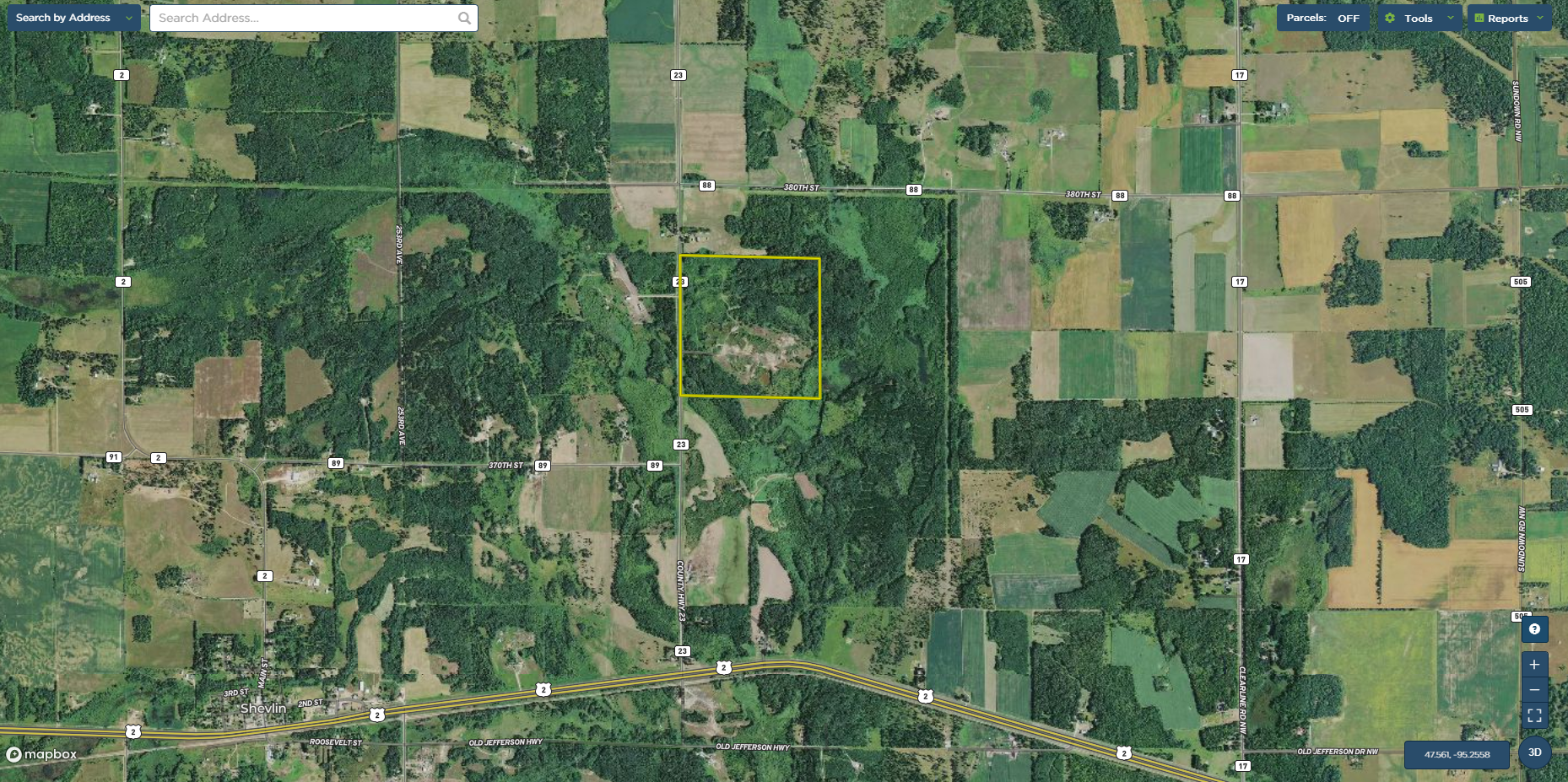Toggle Parcels layer on
Image resolution: width=1568 pixels, height=782 pixels.
click(1322, 18)
